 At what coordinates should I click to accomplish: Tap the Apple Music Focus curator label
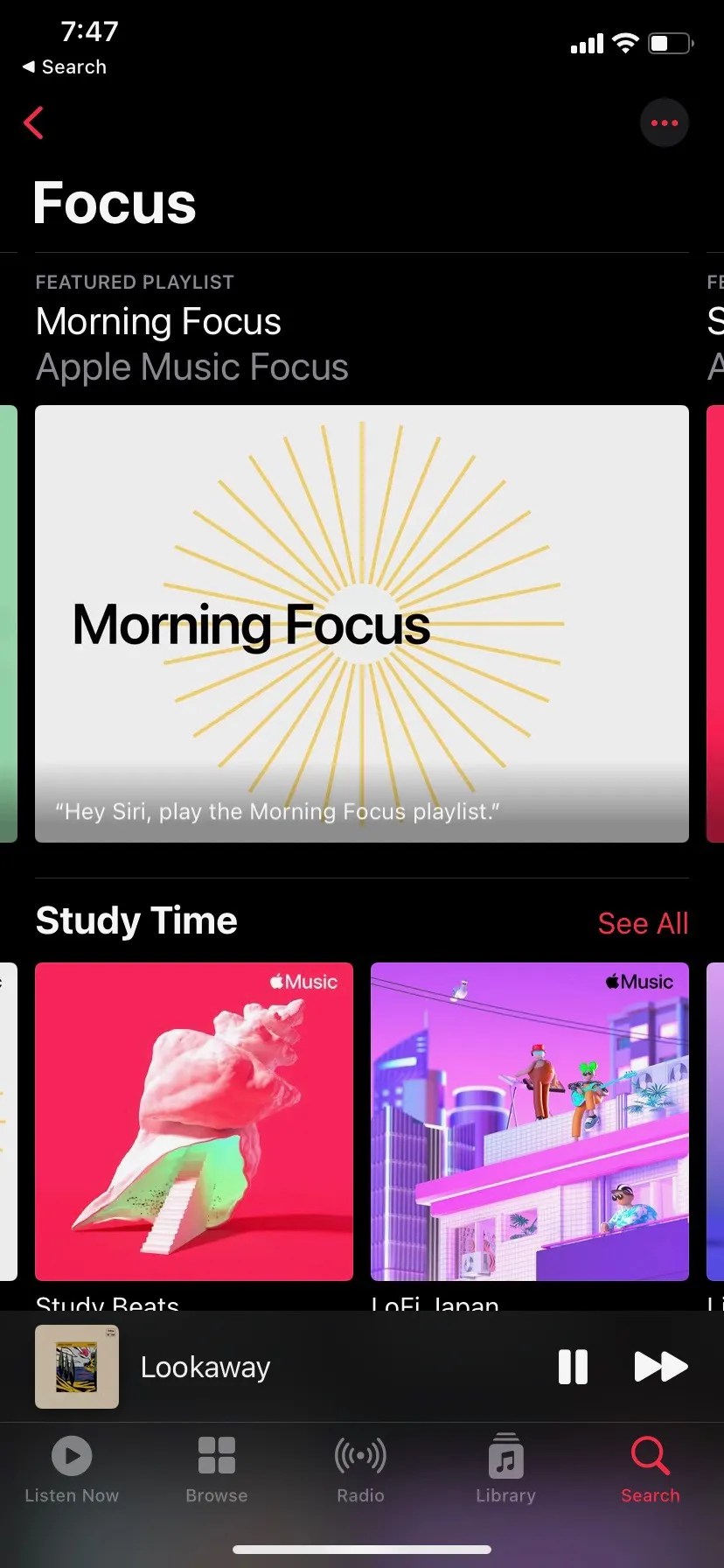[191, 367]
